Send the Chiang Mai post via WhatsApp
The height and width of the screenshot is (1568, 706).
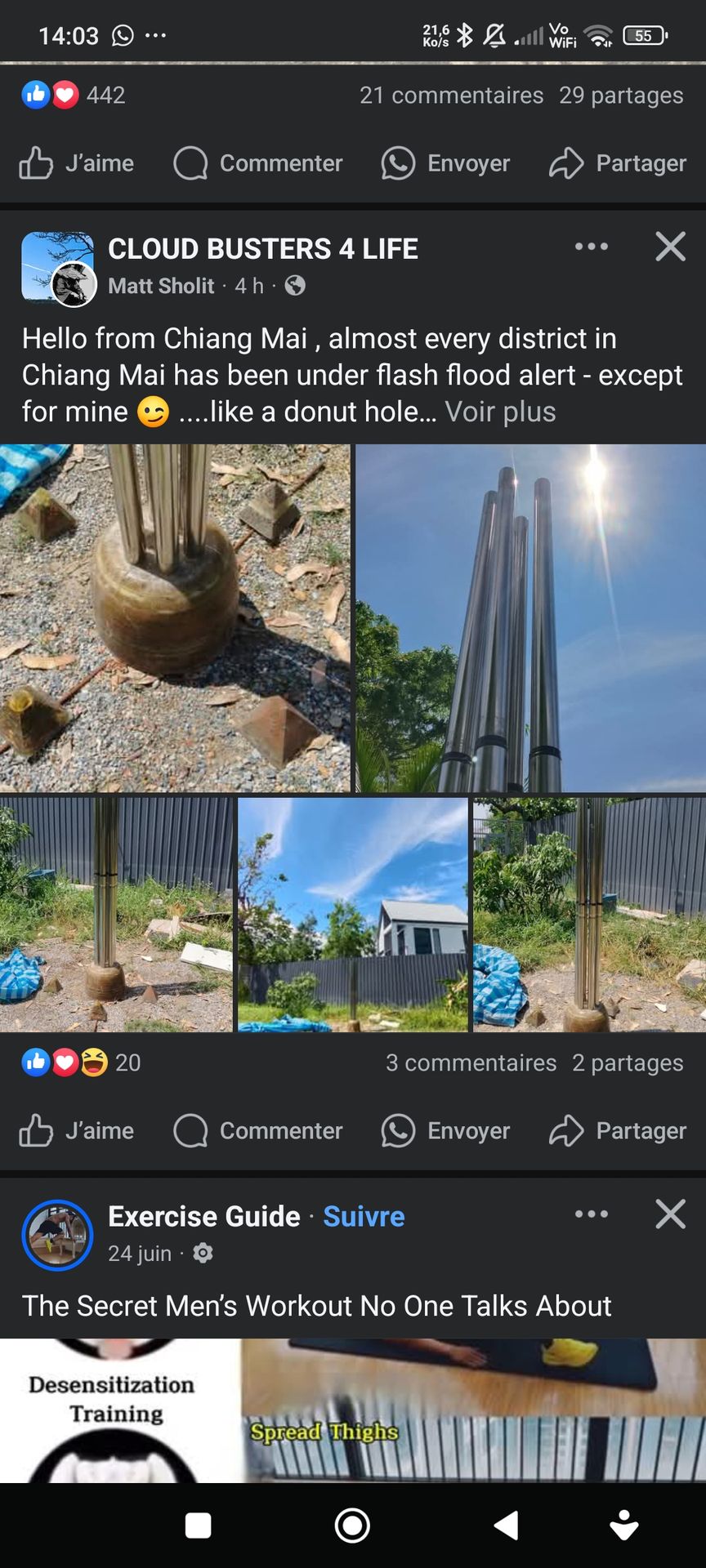click(x=445, y=1131)
